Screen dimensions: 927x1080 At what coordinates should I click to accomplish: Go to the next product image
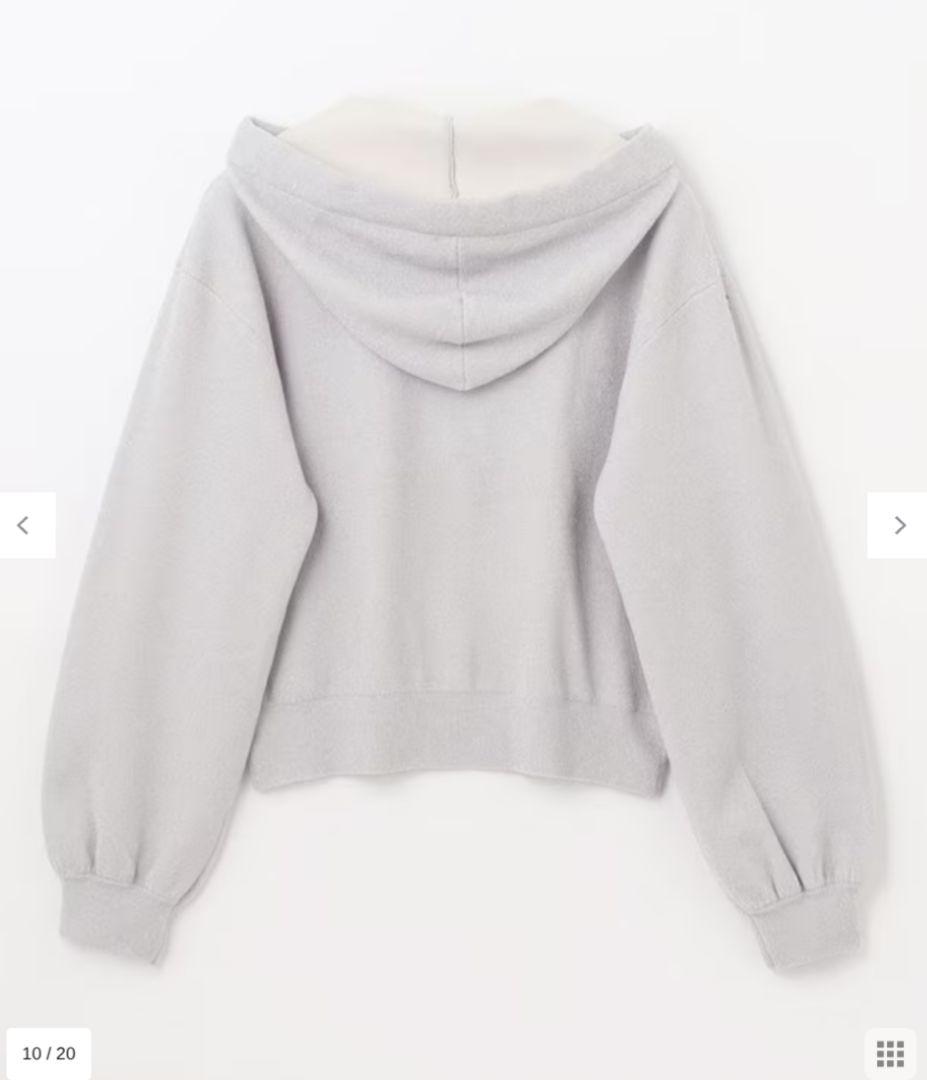(898, 525)
